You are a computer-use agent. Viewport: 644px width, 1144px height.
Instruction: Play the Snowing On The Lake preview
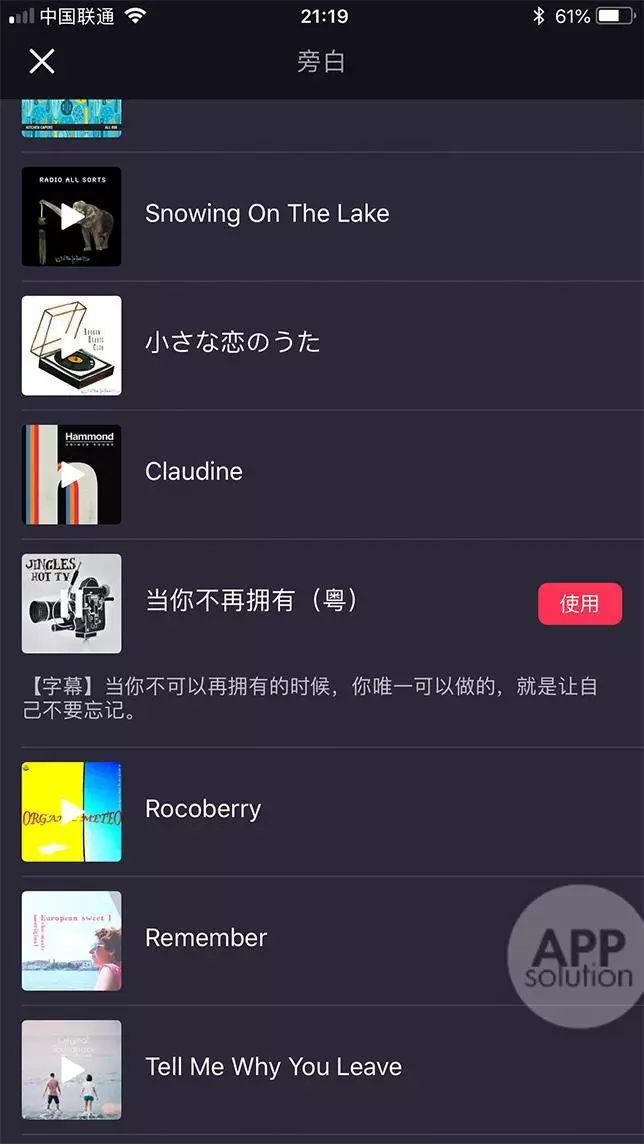coord(72,216)
